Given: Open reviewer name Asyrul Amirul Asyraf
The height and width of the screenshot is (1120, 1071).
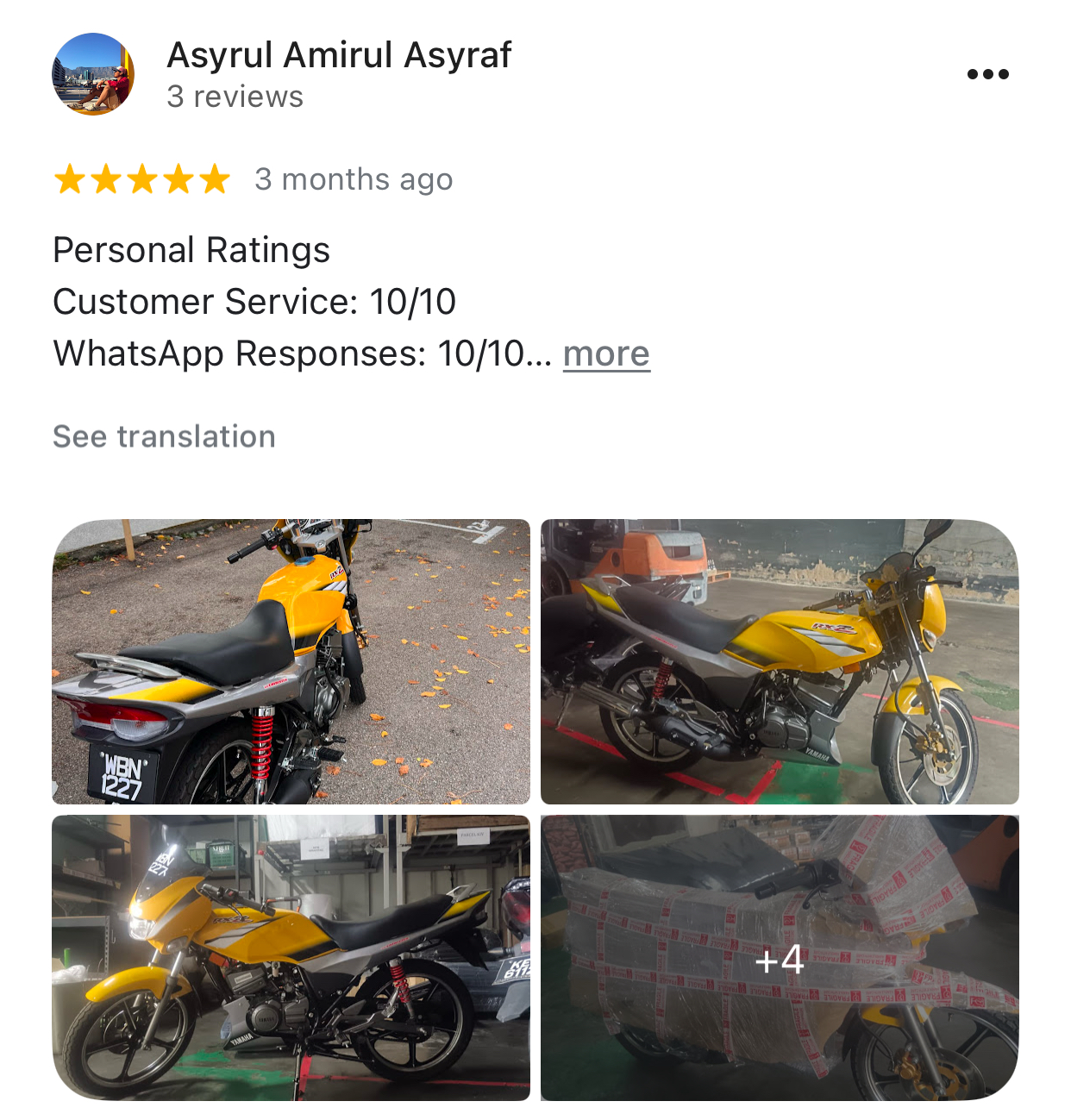Looking at the screenshot, I should 339,55.
